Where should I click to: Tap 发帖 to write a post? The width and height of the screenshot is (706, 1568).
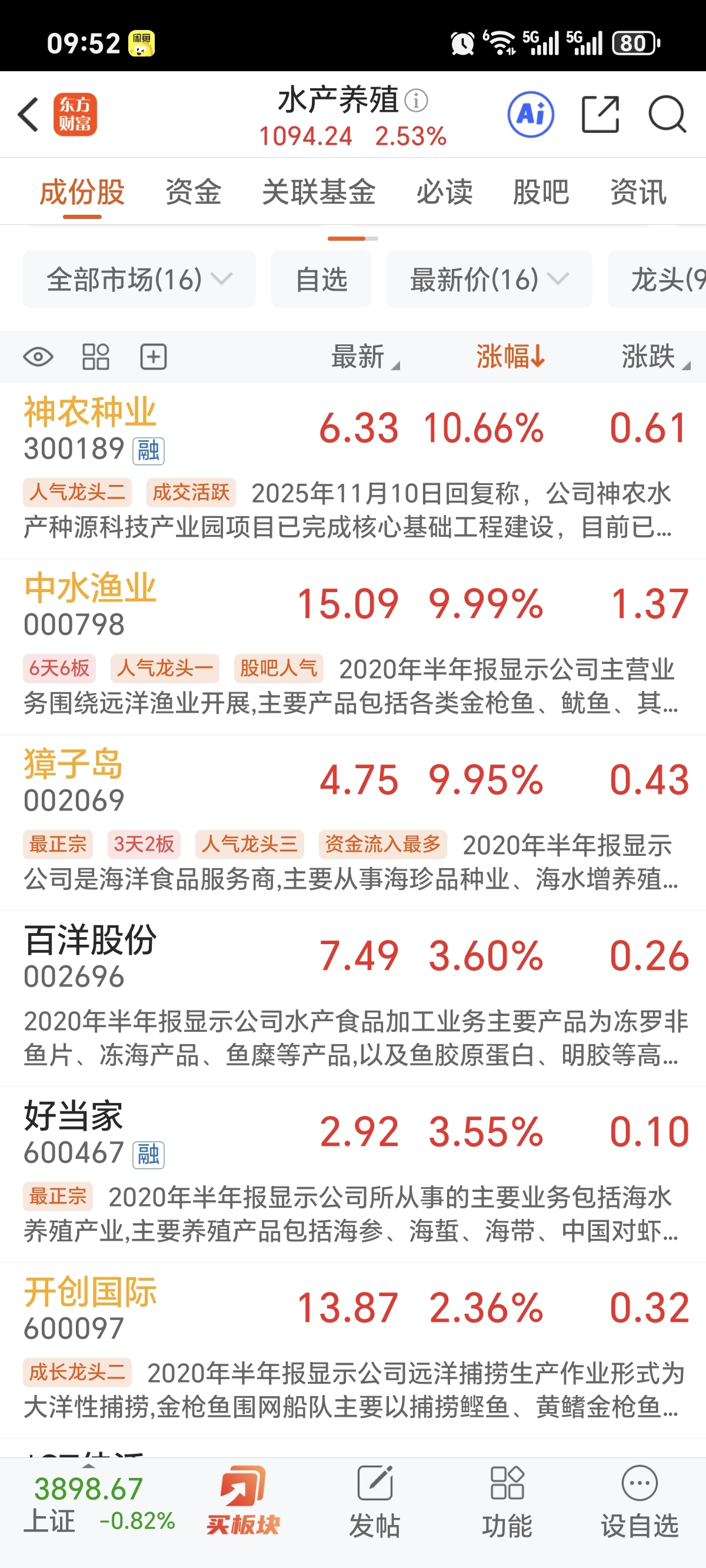(374, 1502)
